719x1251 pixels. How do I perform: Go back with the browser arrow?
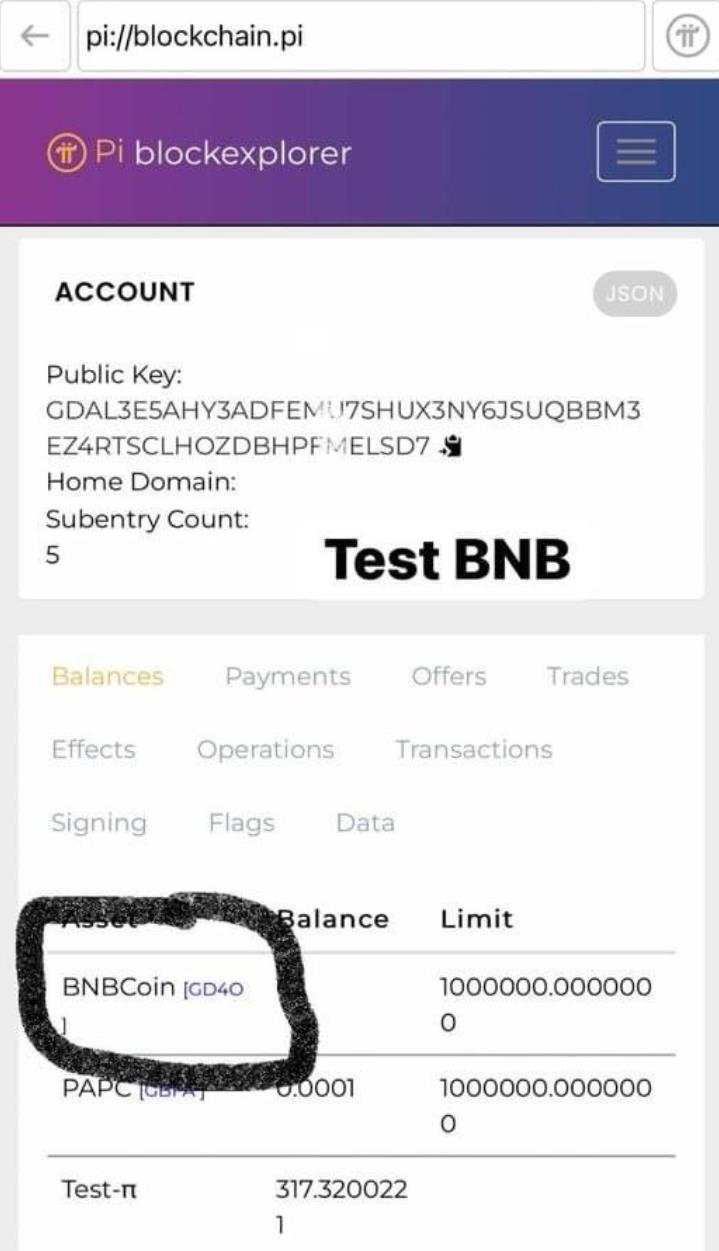click(x=35, y=36)
